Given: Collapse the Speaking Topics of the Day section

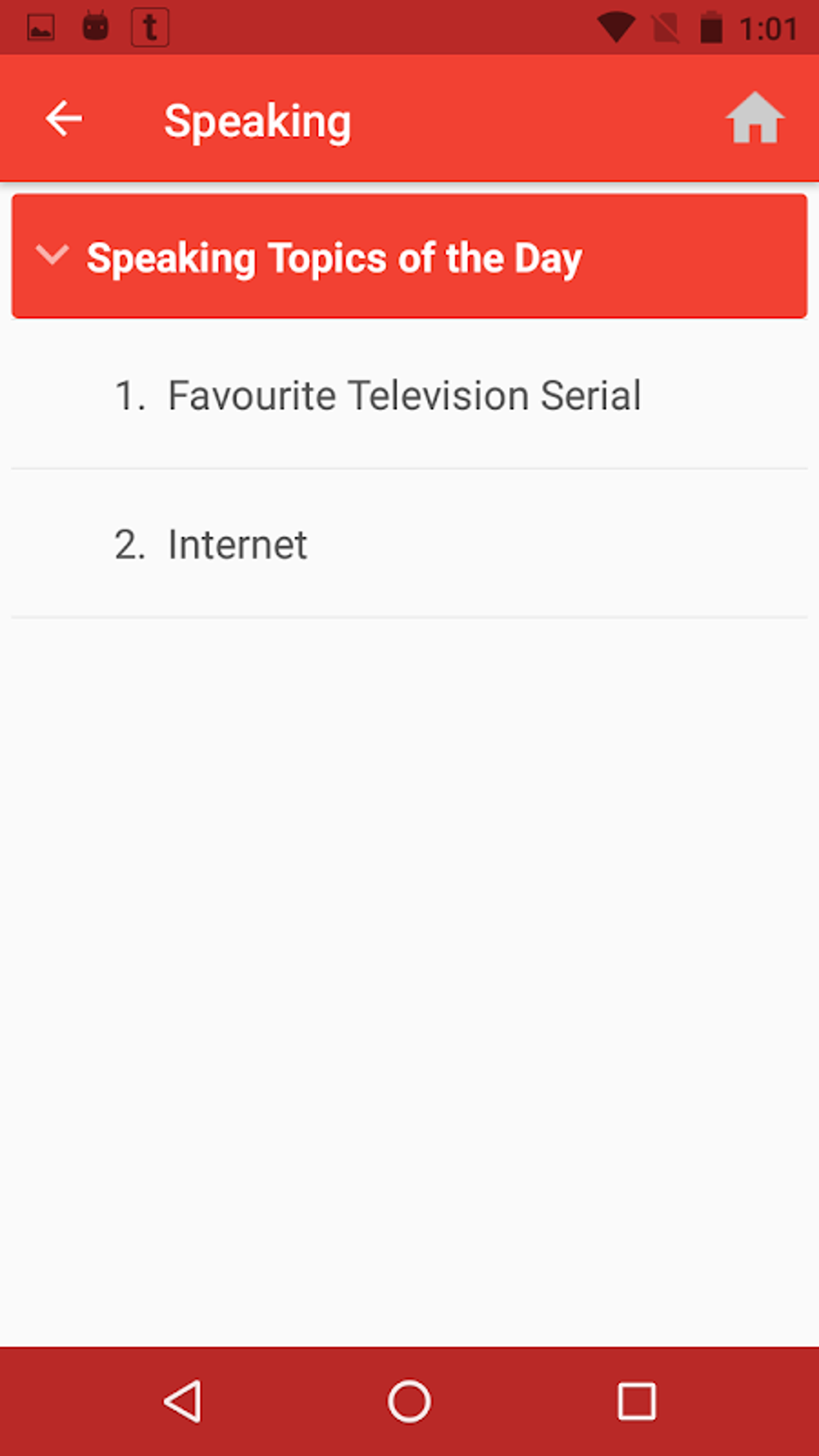Looking at the screenshot, I should (x=53, y=255).
